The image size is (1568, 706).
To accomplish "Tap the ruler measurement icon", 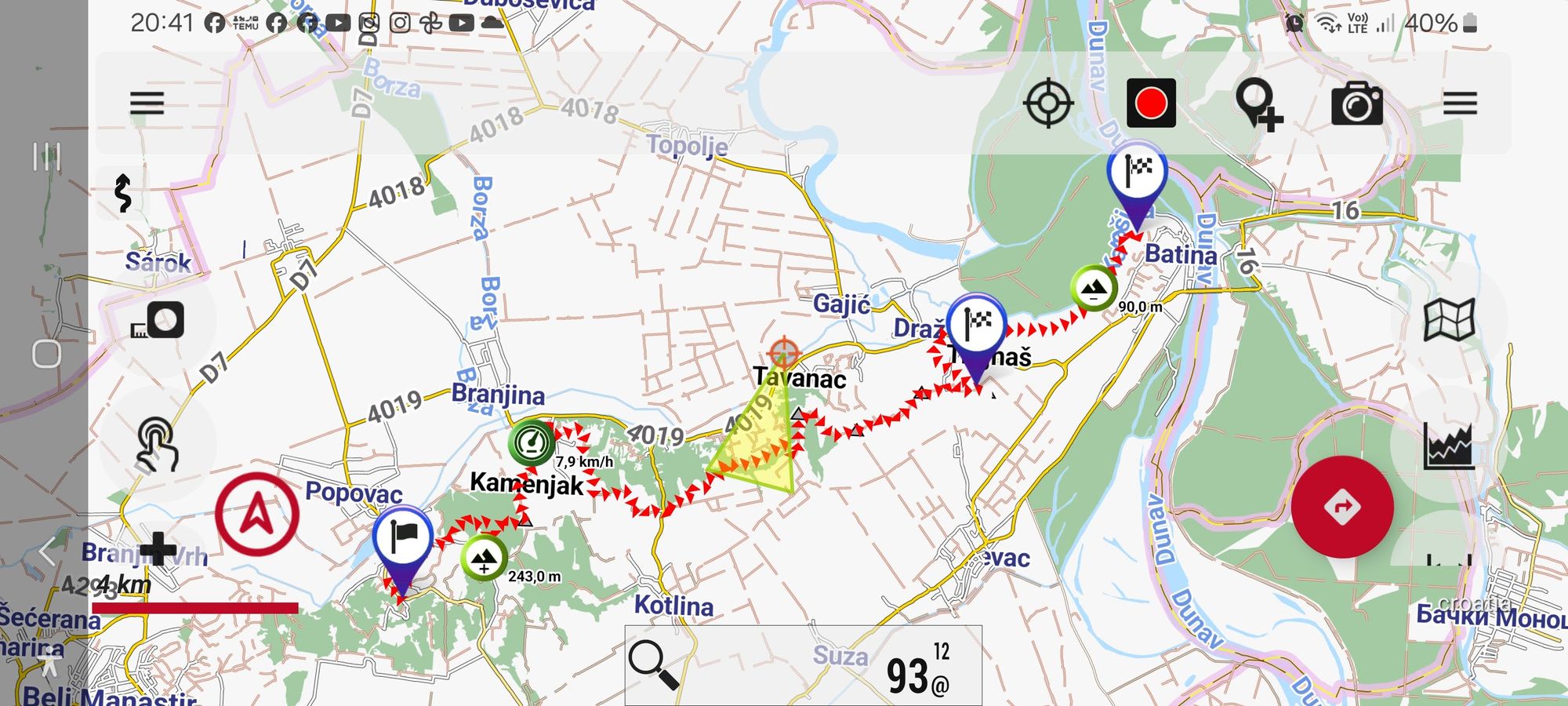I will click(158, 320).
